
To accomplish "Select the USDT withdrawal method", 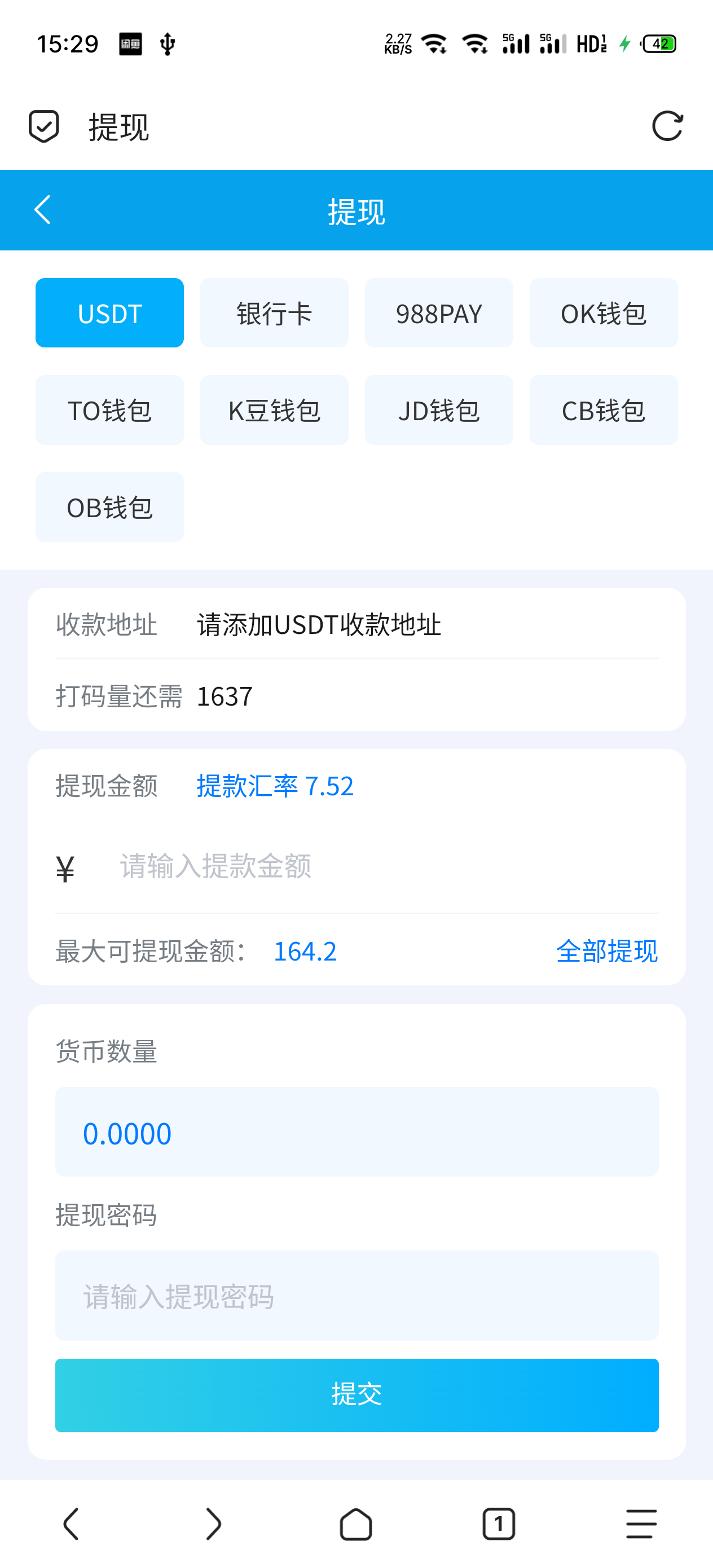I will [109, 312].
